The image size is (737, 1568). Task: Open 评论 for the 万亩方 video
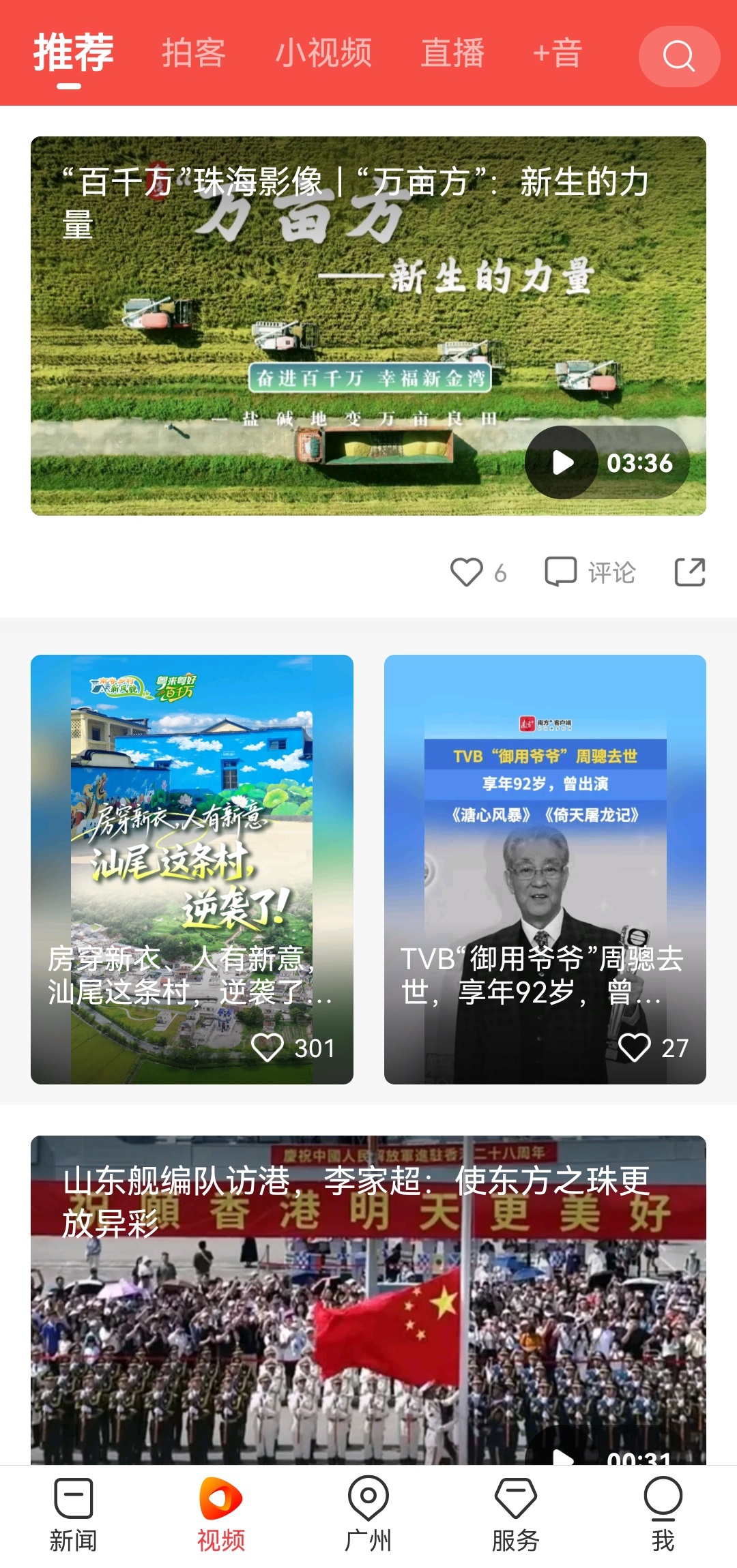[590, 572]
